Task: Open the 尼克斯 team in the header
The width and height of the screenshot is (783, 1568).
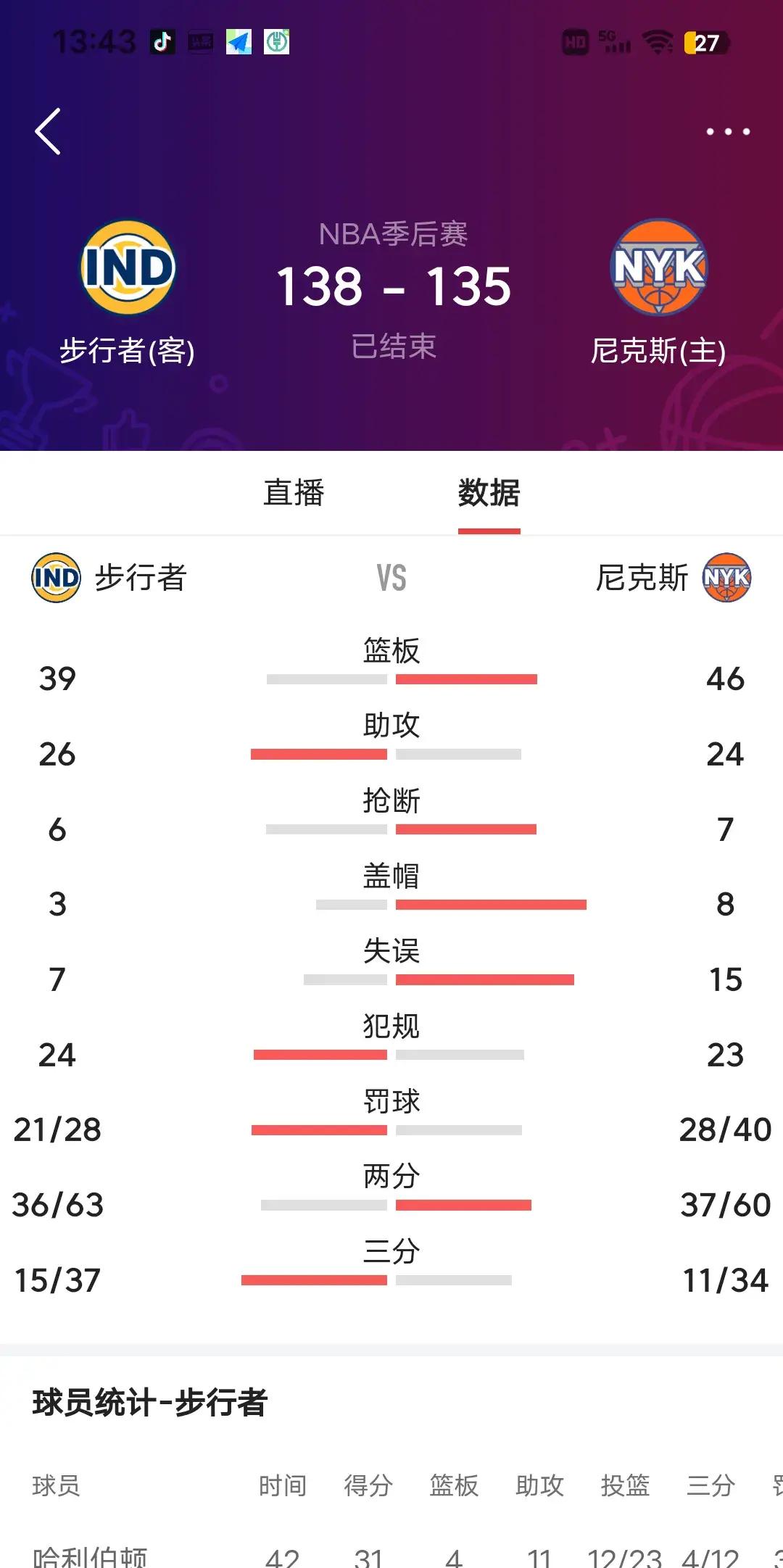Action: tap(658, 290)
